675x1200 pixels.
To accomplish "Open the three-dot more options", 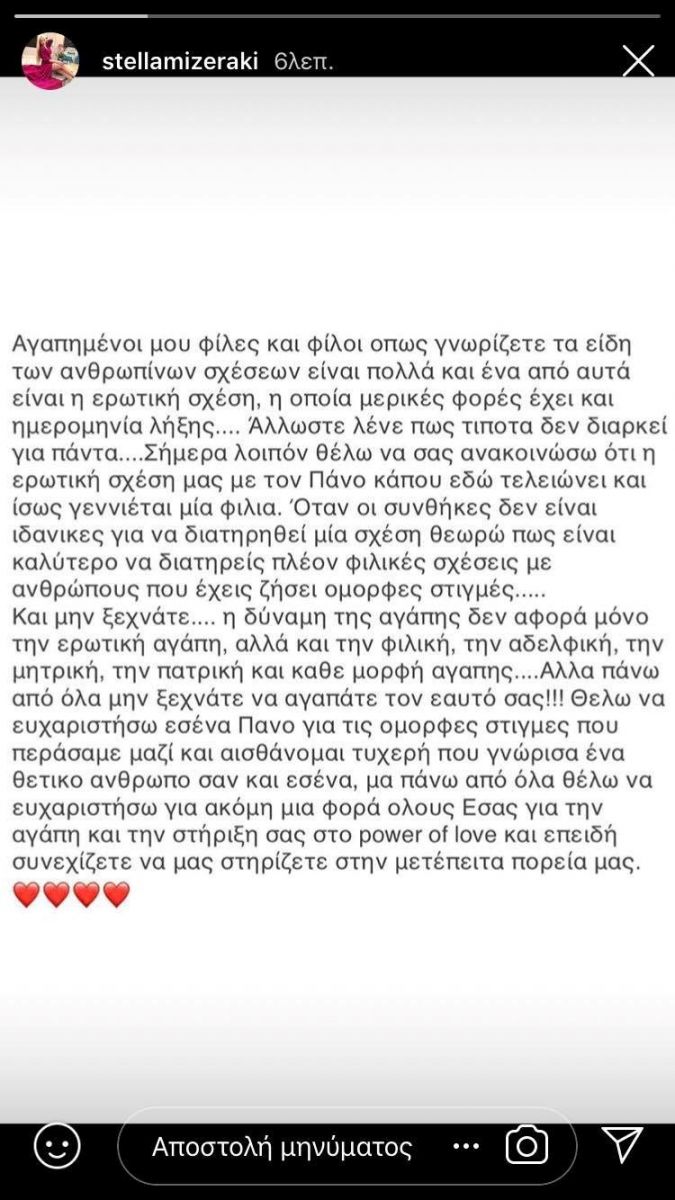I will (467, 1146).
